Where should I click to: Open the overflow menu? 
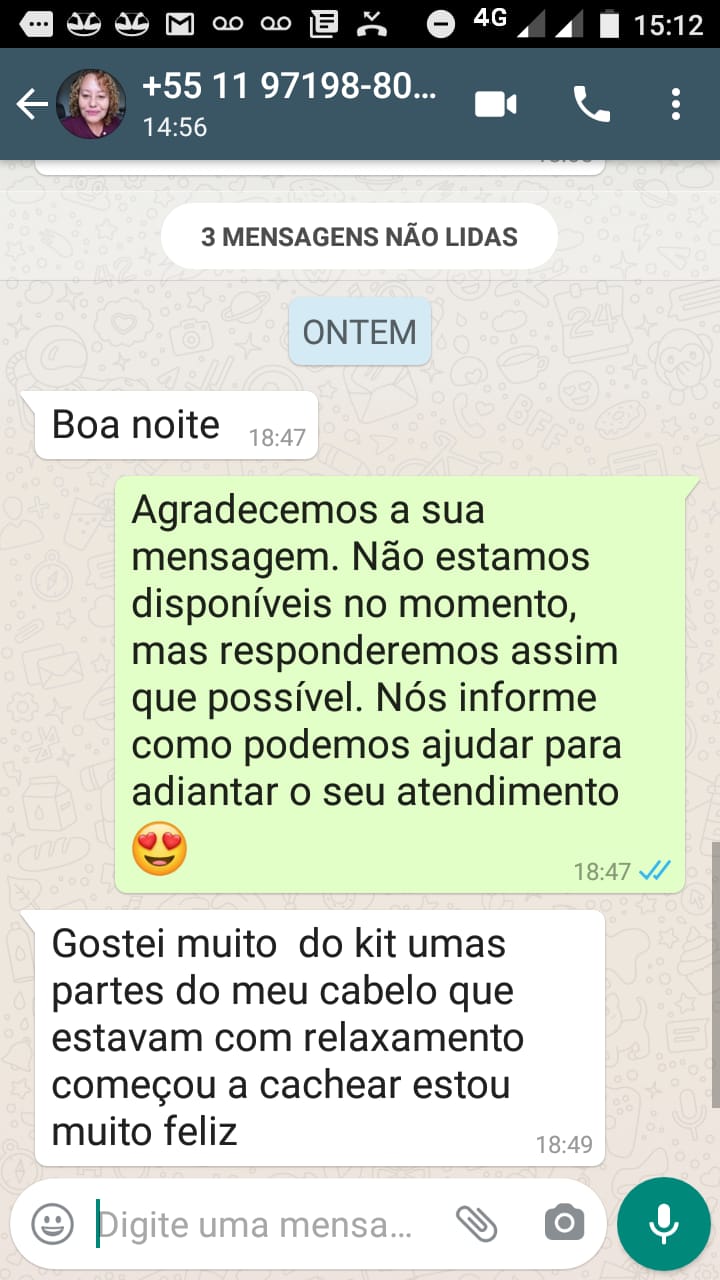[x=676, y=104]
